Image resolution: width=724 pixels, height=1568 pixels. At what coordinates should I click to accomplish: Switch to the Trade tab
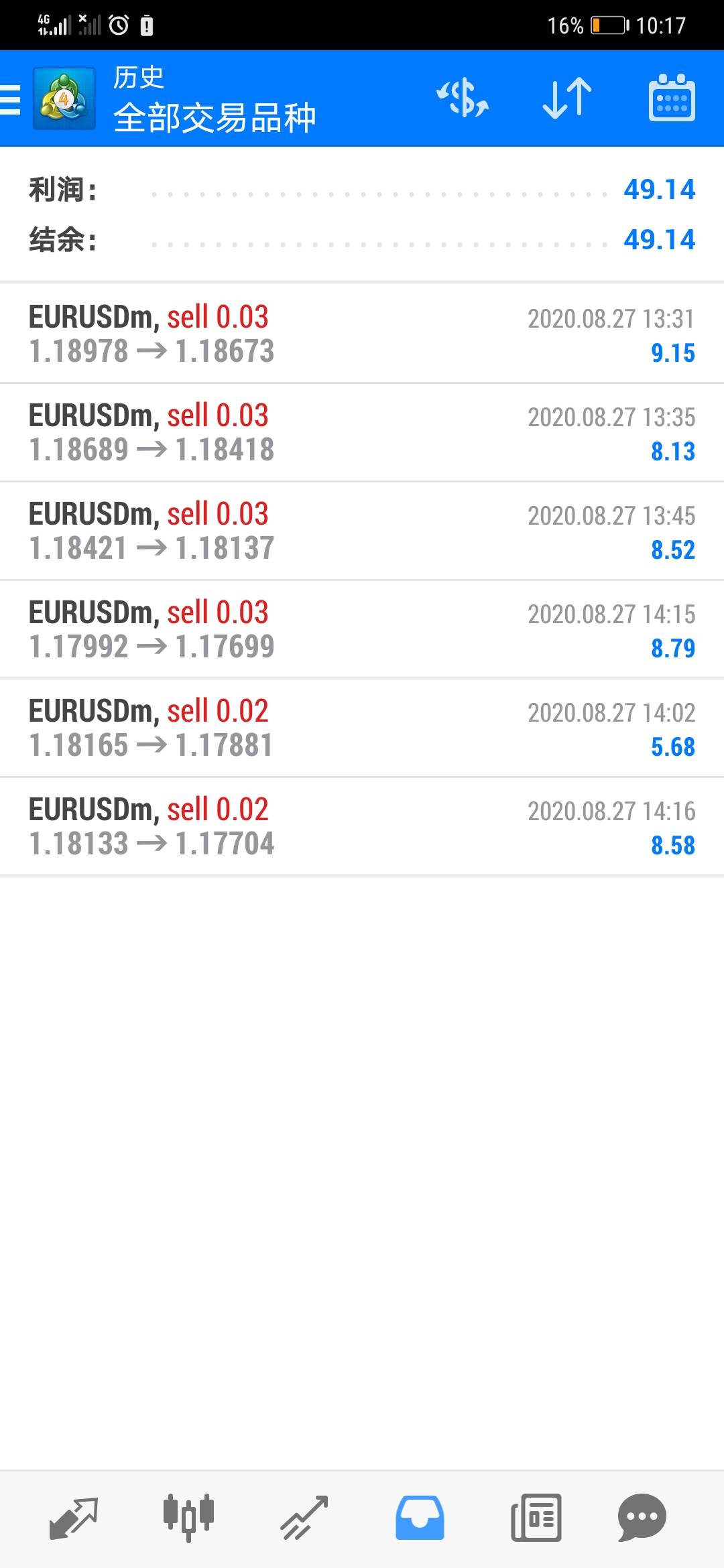tap(304, 1518)
